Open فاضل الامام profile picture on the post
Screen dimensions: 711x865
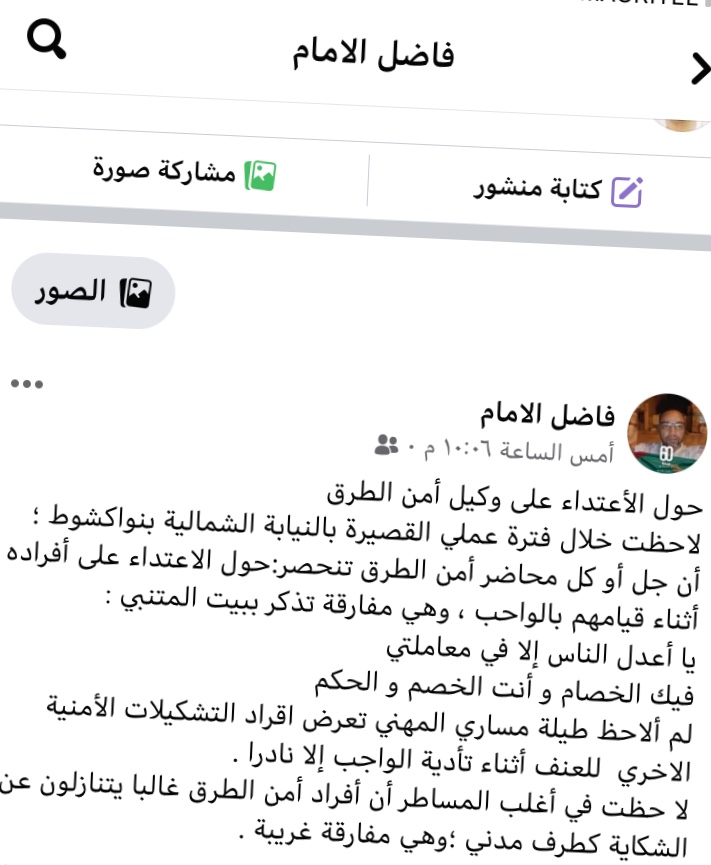click(x=667, y=433)
